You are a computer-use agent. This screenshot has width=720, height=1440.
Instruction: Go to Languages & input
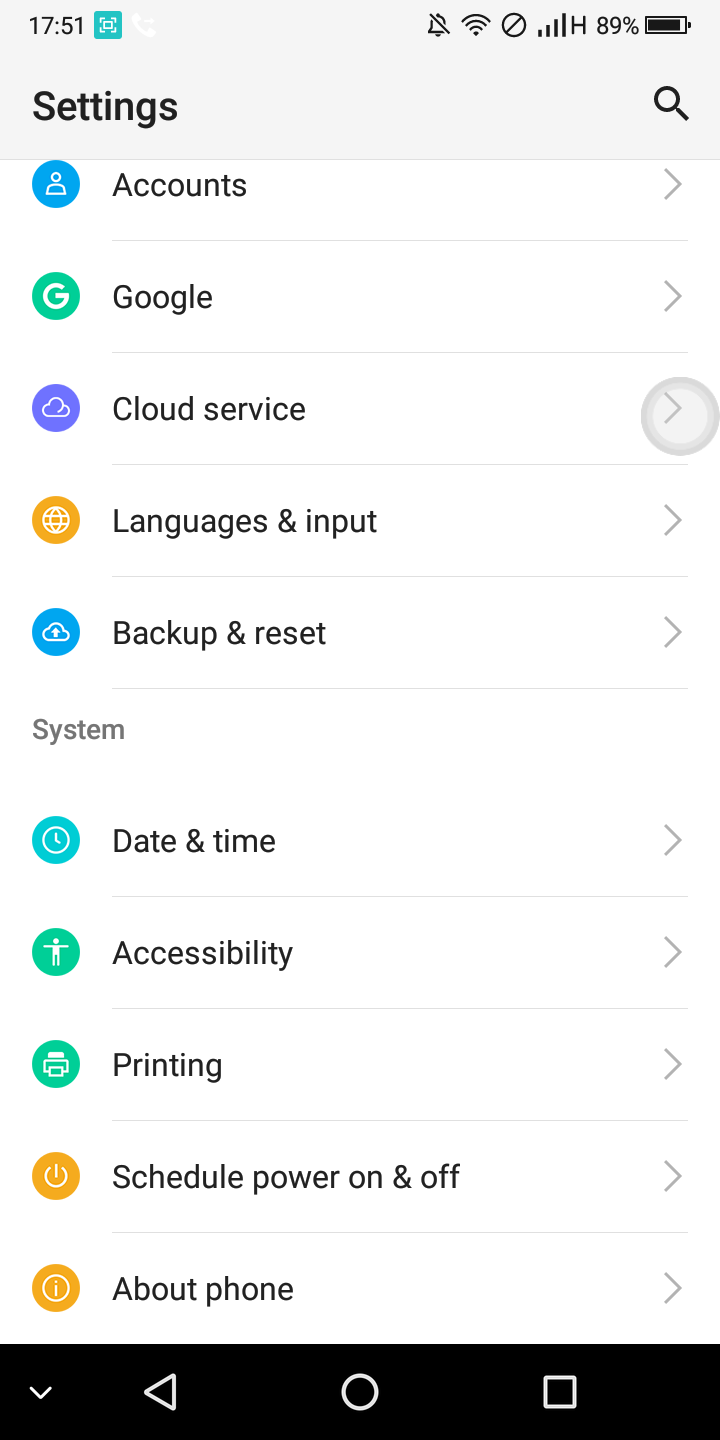tap(360, 521)
